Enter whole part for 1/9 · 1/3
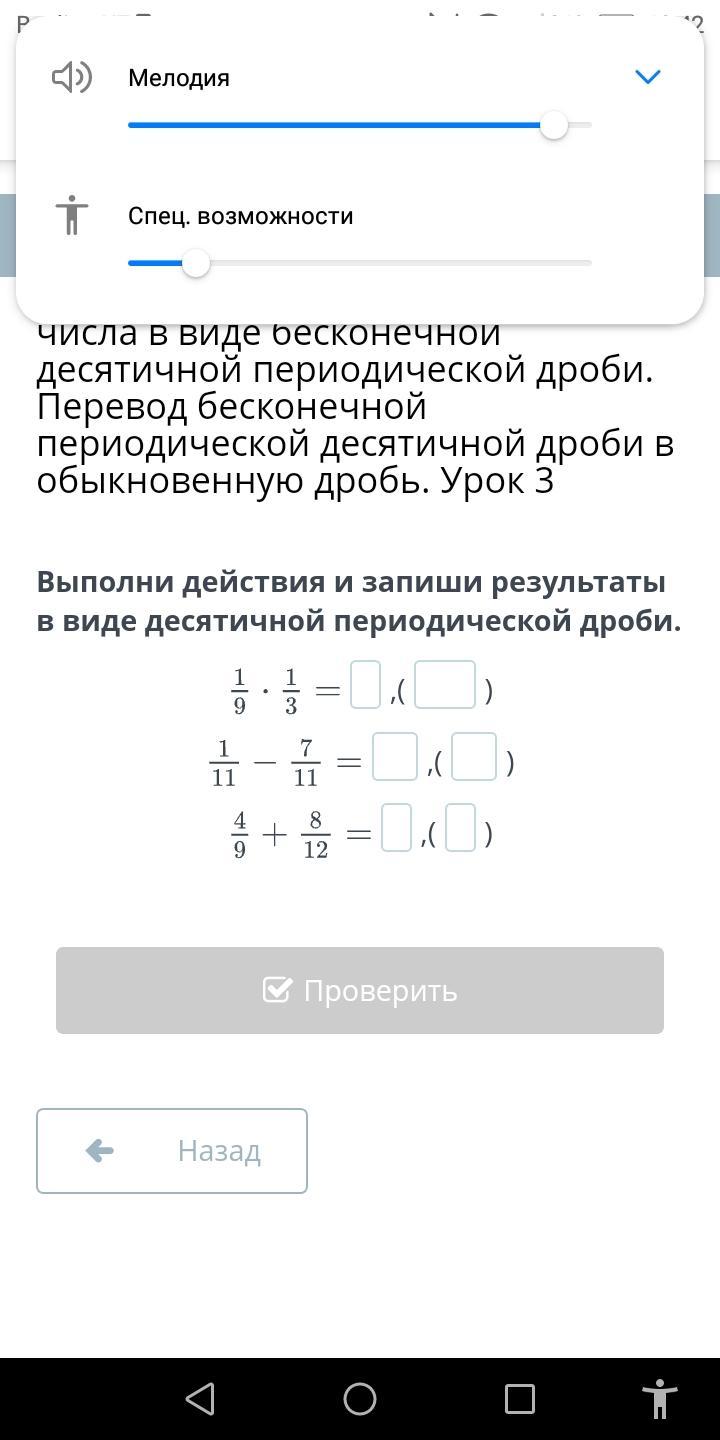Screen dimensions: 720x1440 point(365,686)
